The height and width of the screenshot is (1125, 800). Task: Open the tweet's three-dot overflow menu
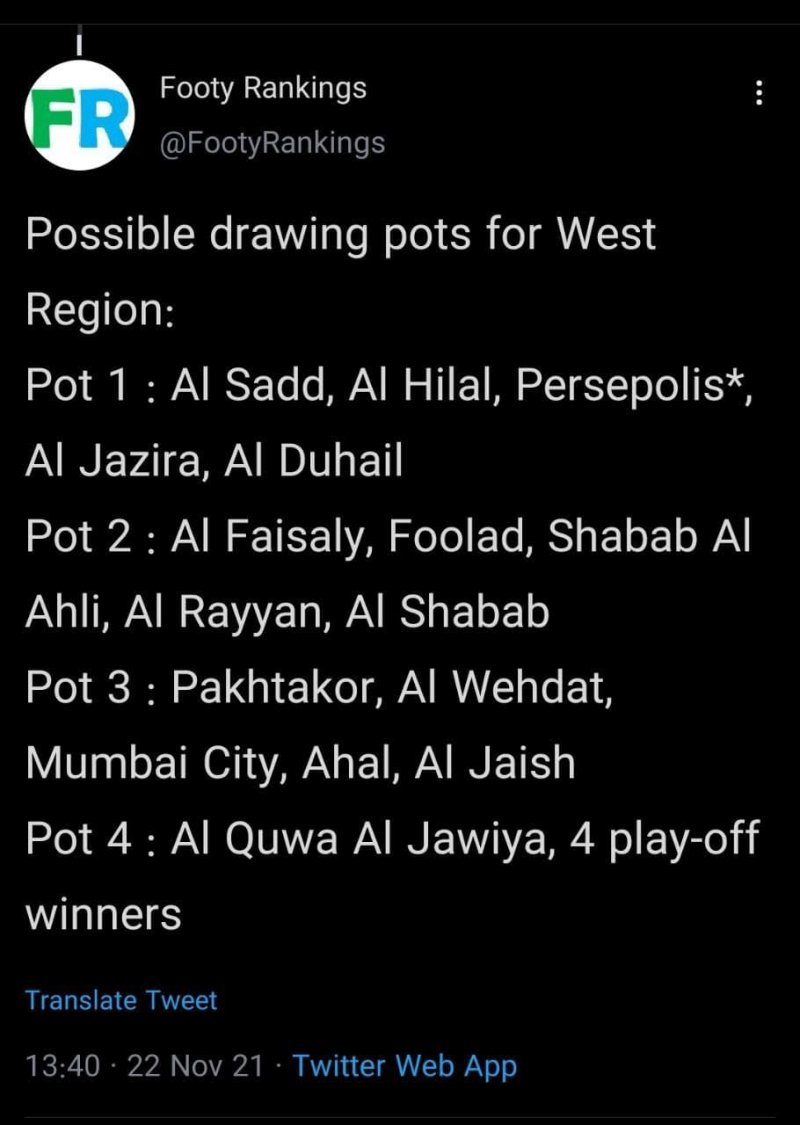click(x=759, y=94)
